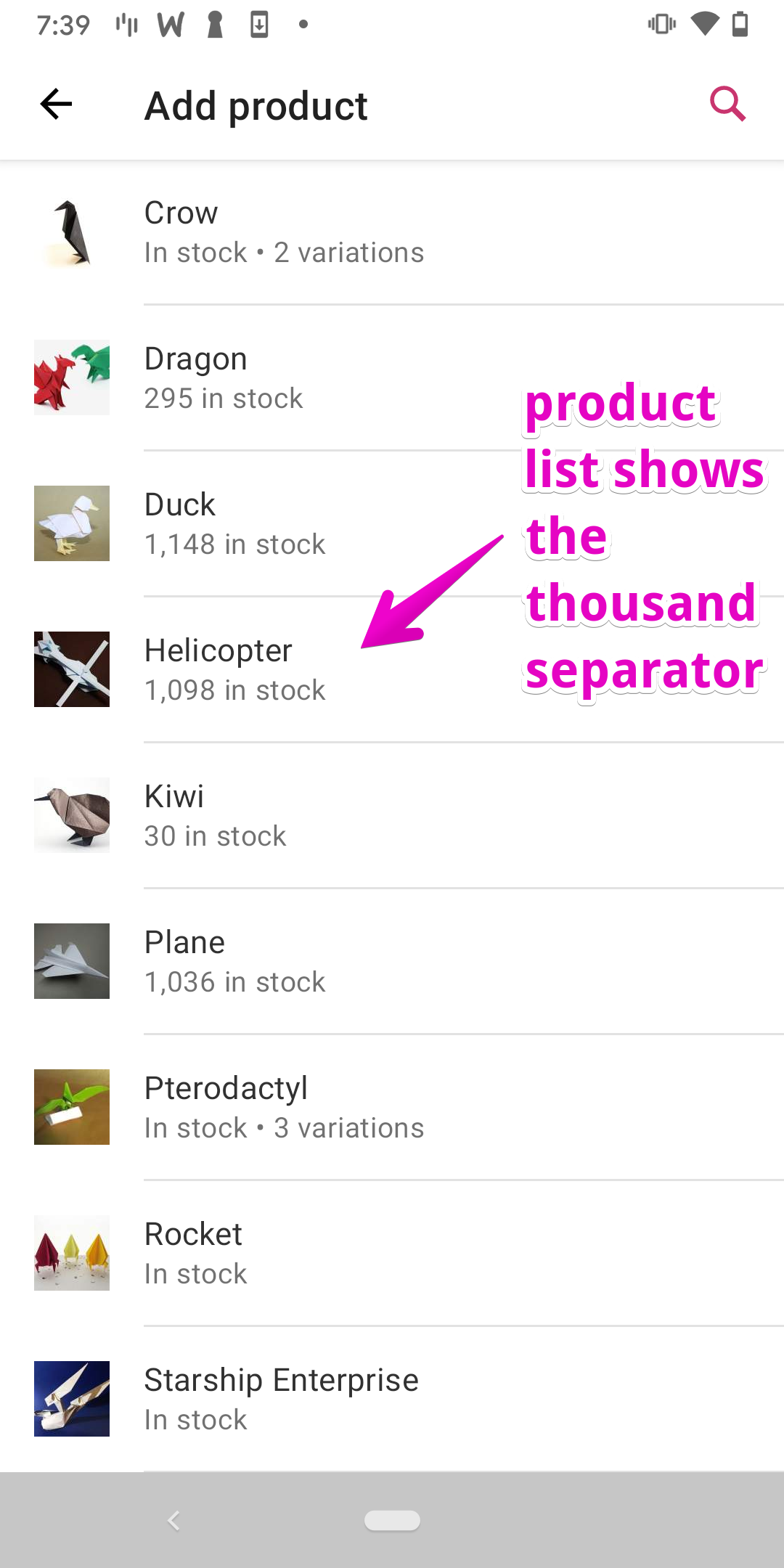Tap the back arrow to leave Add product
The width and height of the screenshot is (784, 1568).
(x=55, y=105)
